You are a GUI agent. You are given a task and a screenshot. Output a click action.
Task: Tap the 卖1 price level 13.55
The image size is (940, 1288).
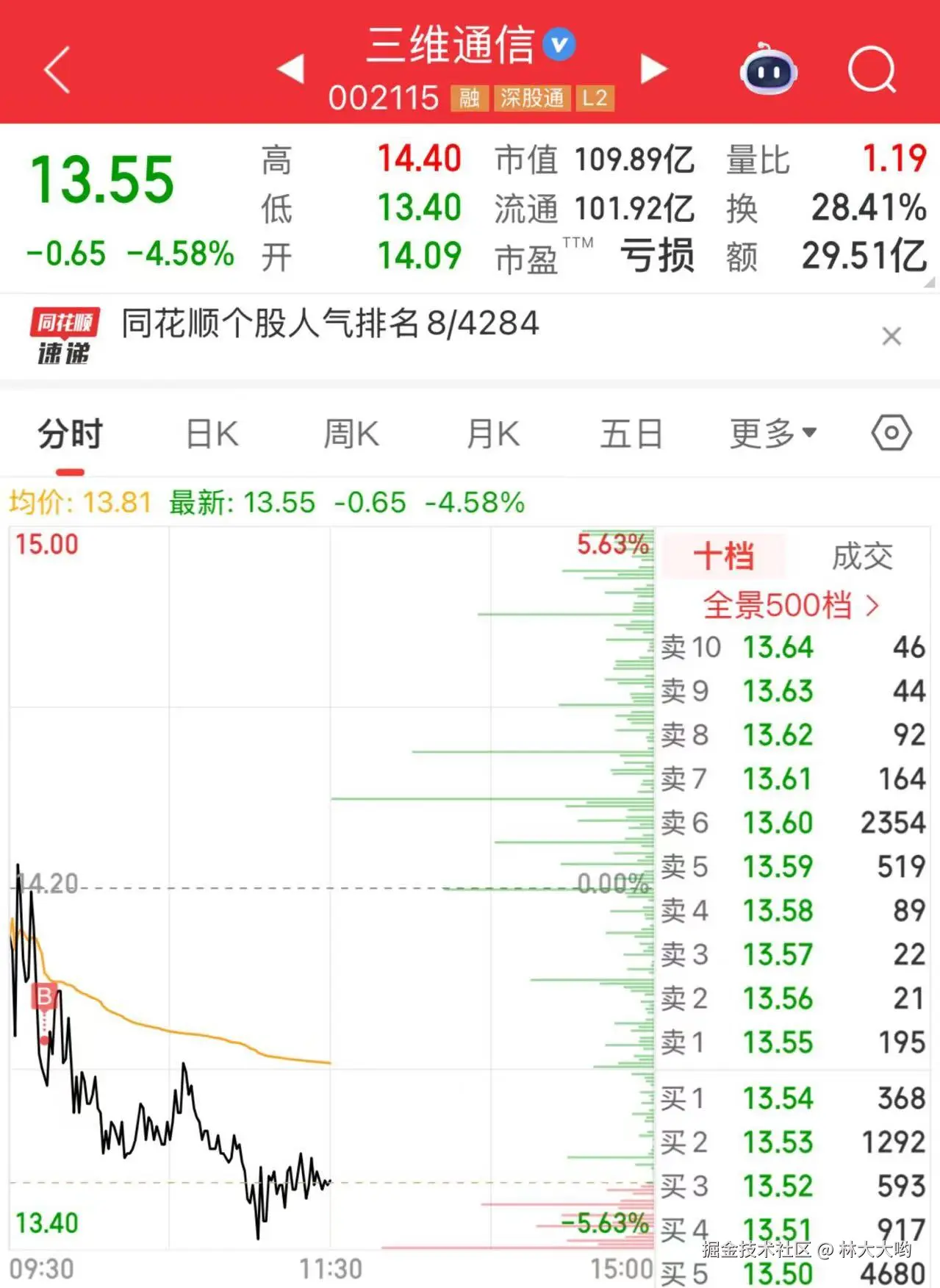[779, 1042]
